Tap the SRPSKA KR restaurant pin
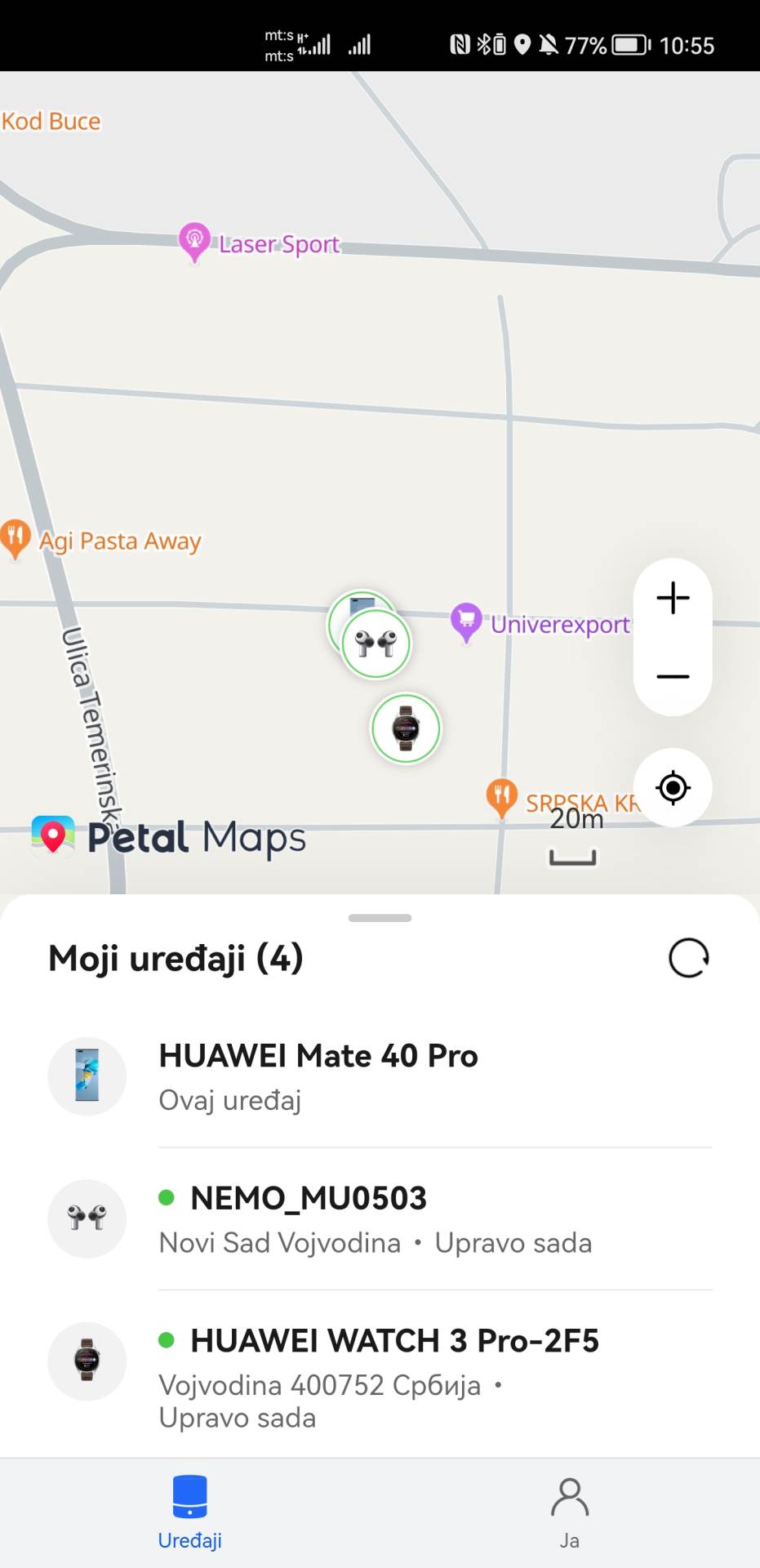760x1568 pixels. coord(503,791)
